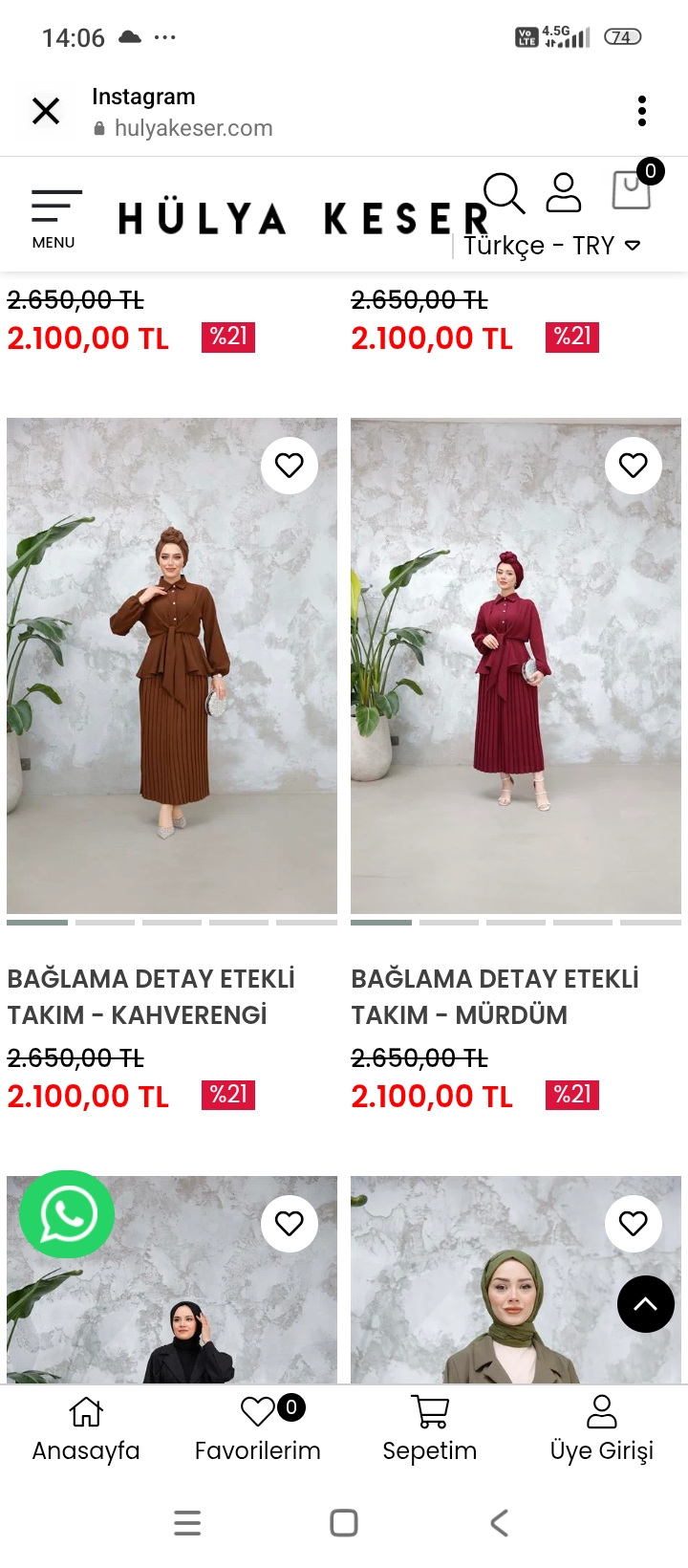Go to the Anasayfa tab
This screenshot has width=688, height=1568.
click(86, 1429)
